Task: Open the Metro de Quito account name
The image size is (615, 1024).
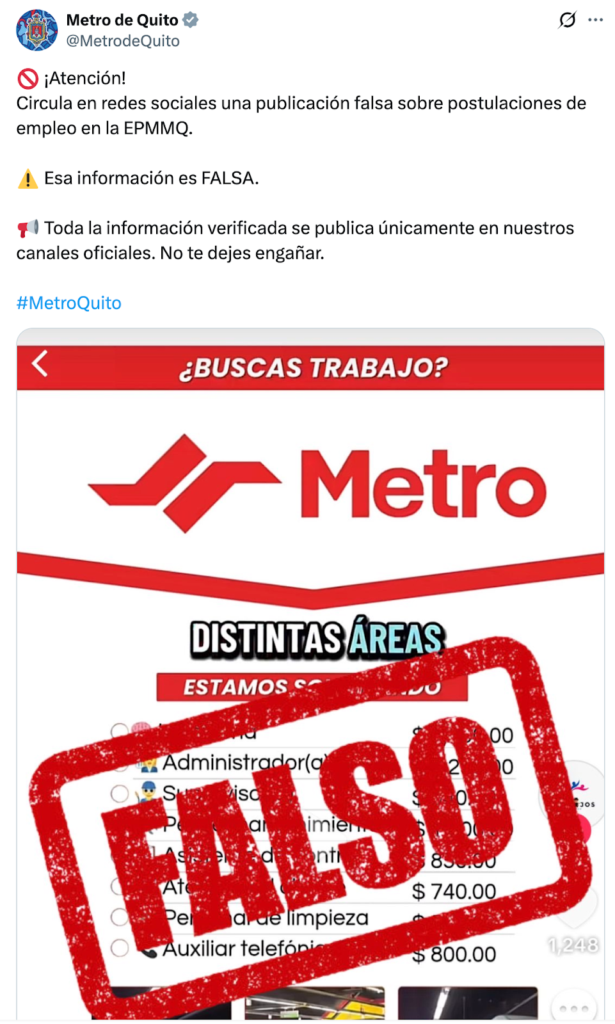Action: point(122,20)
